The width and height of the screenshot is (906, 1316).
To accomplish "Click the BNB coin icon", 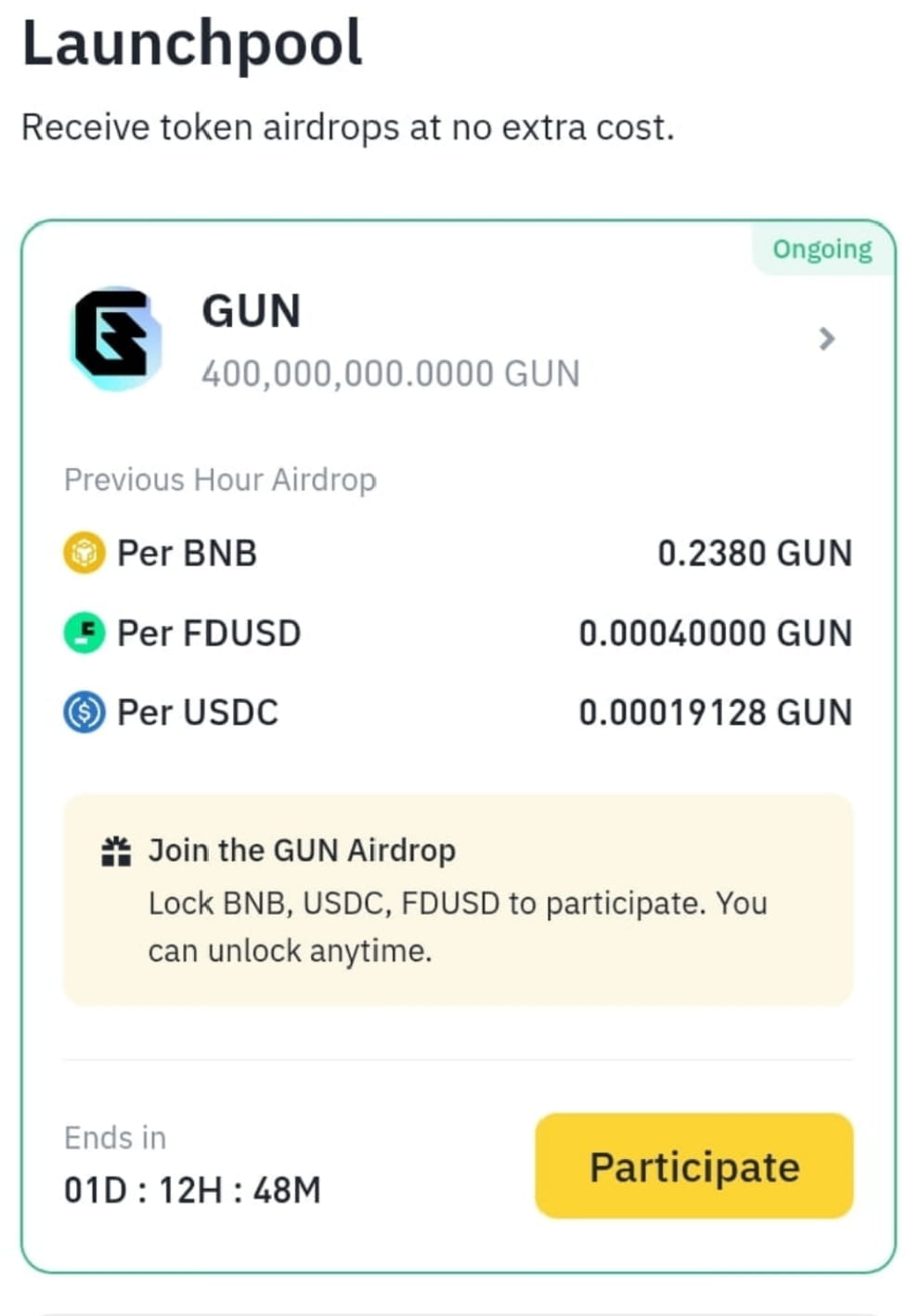I will (84, 552).
